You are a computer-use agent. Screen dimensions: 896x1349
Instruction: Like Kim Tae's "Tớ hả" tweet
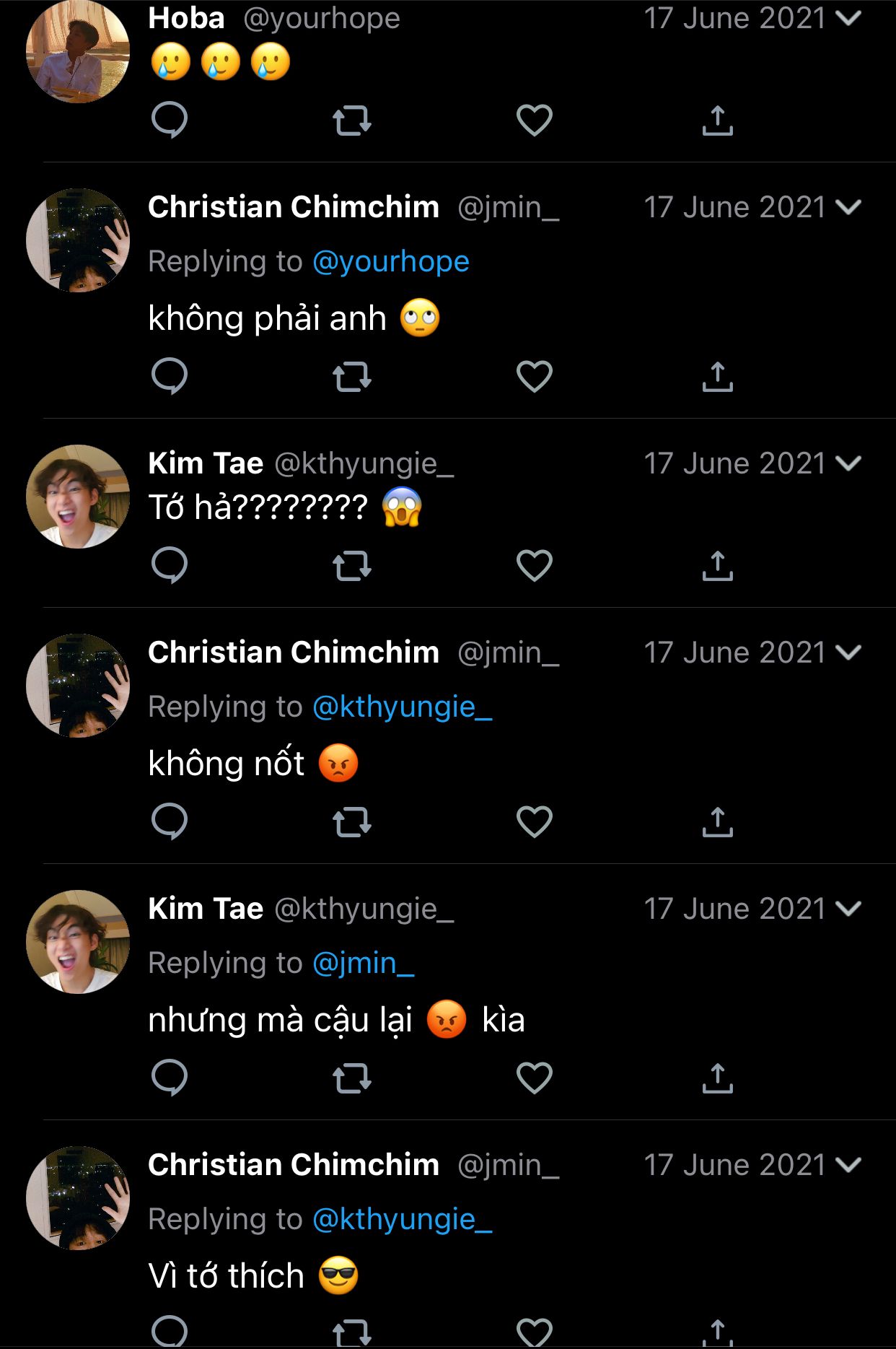pyautogui.click(x=534, y=566)
